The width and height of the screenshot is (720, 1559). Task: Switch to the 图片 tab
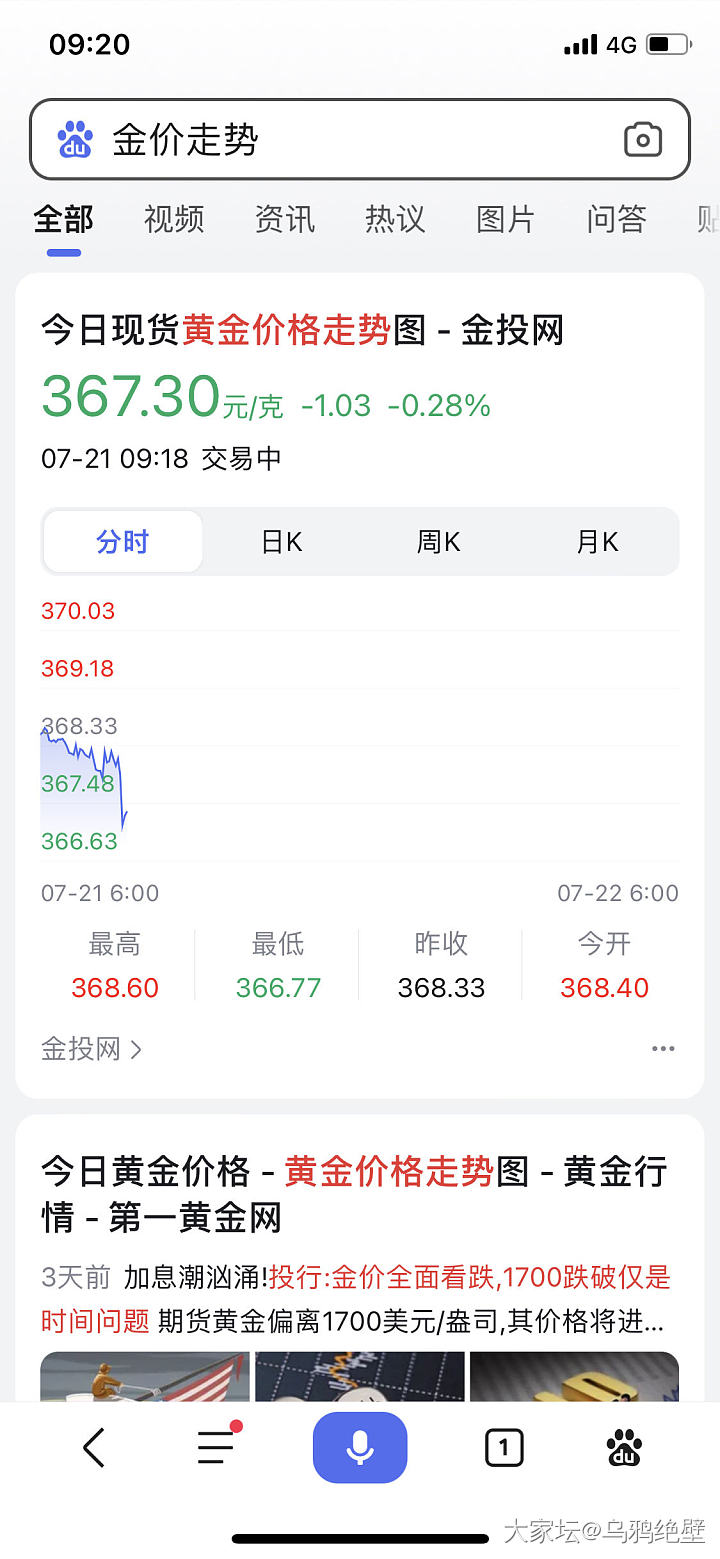pyautogui.click(x=505, y=219)
